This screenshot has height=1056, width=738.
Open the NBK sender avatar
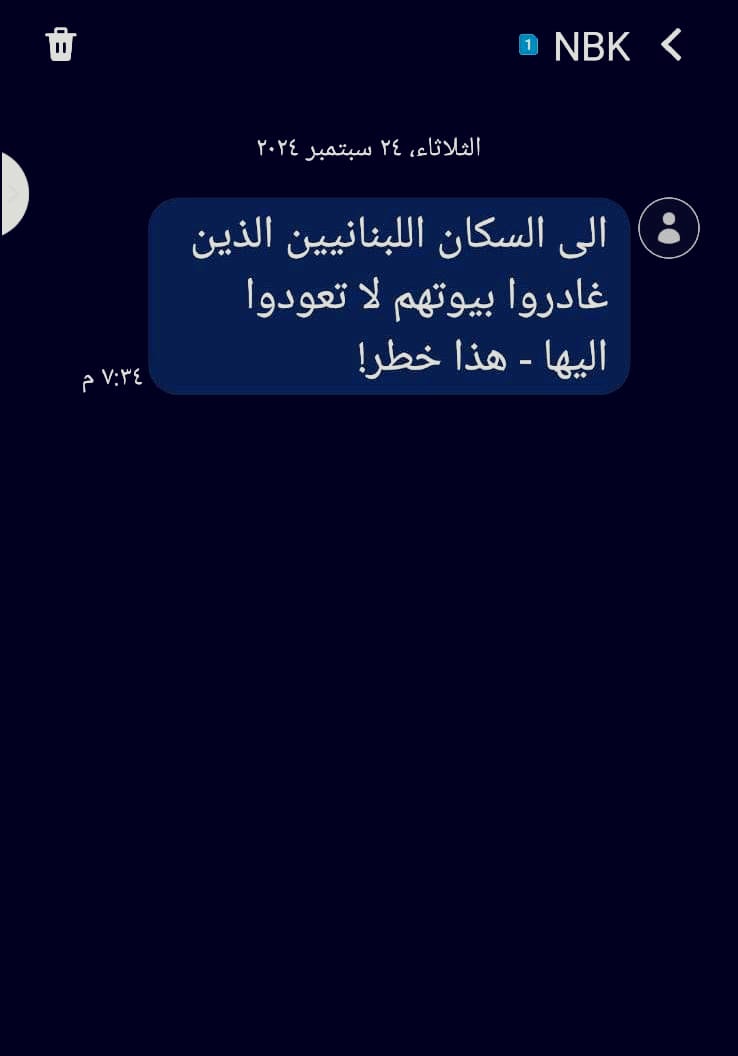668,228
